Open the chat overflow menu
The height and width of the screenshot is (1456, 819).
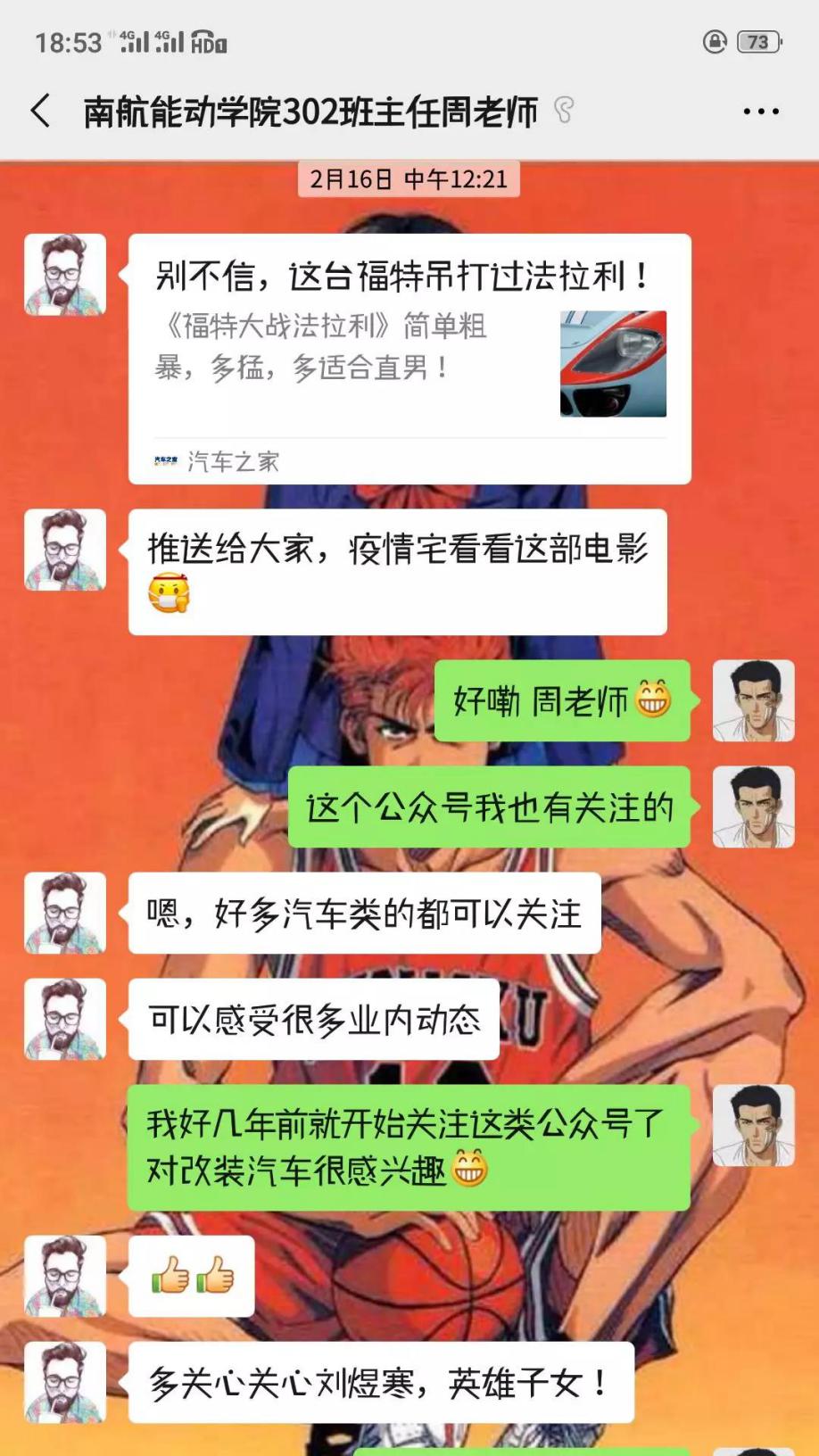760,112
